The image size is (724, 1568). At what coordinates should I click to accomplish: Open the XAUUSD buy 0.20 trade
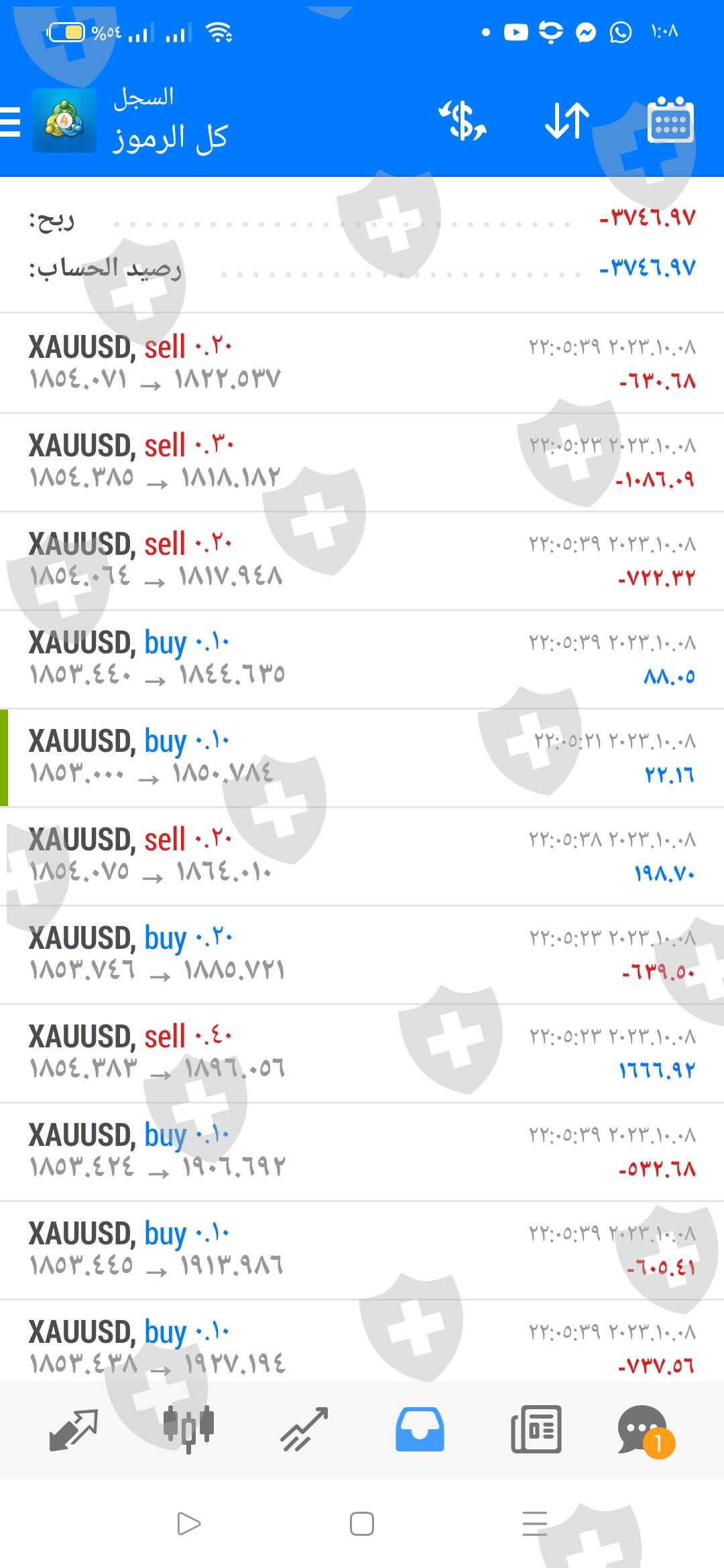(362, 954)
